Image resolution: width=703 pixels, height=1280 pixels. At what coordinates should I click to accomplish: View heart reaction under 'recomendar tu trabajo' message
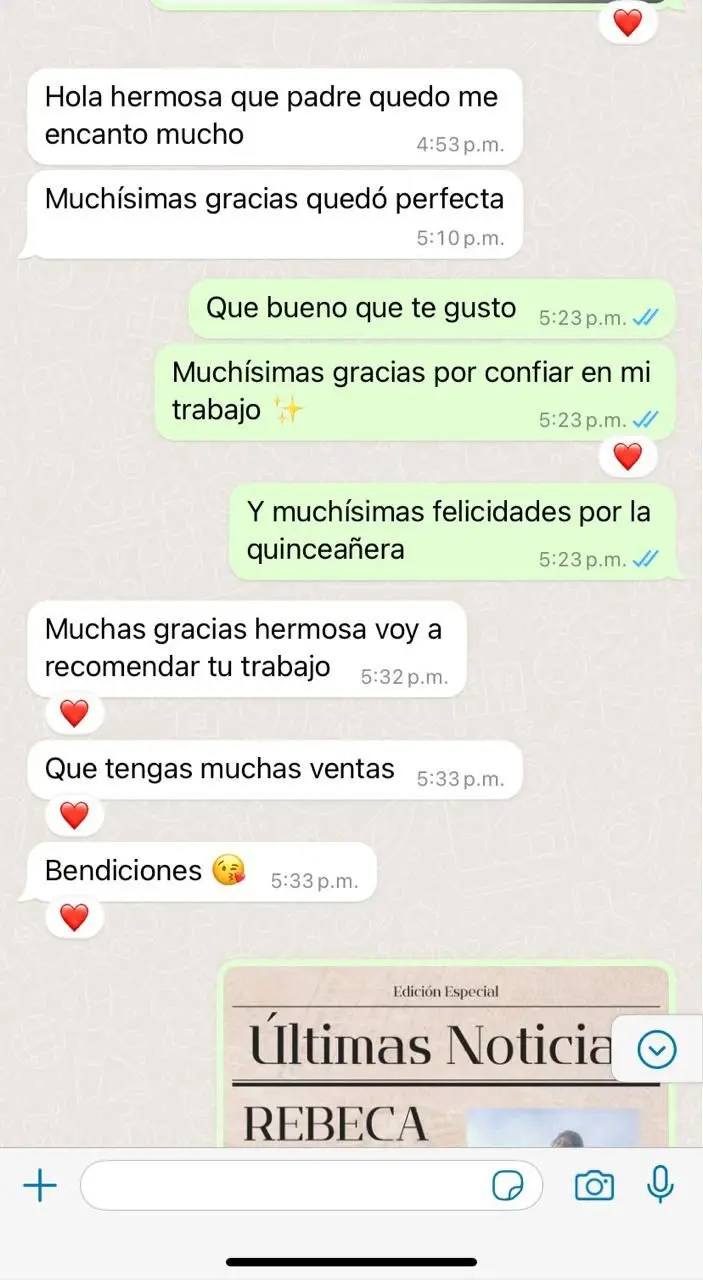(x=75, y=713)
